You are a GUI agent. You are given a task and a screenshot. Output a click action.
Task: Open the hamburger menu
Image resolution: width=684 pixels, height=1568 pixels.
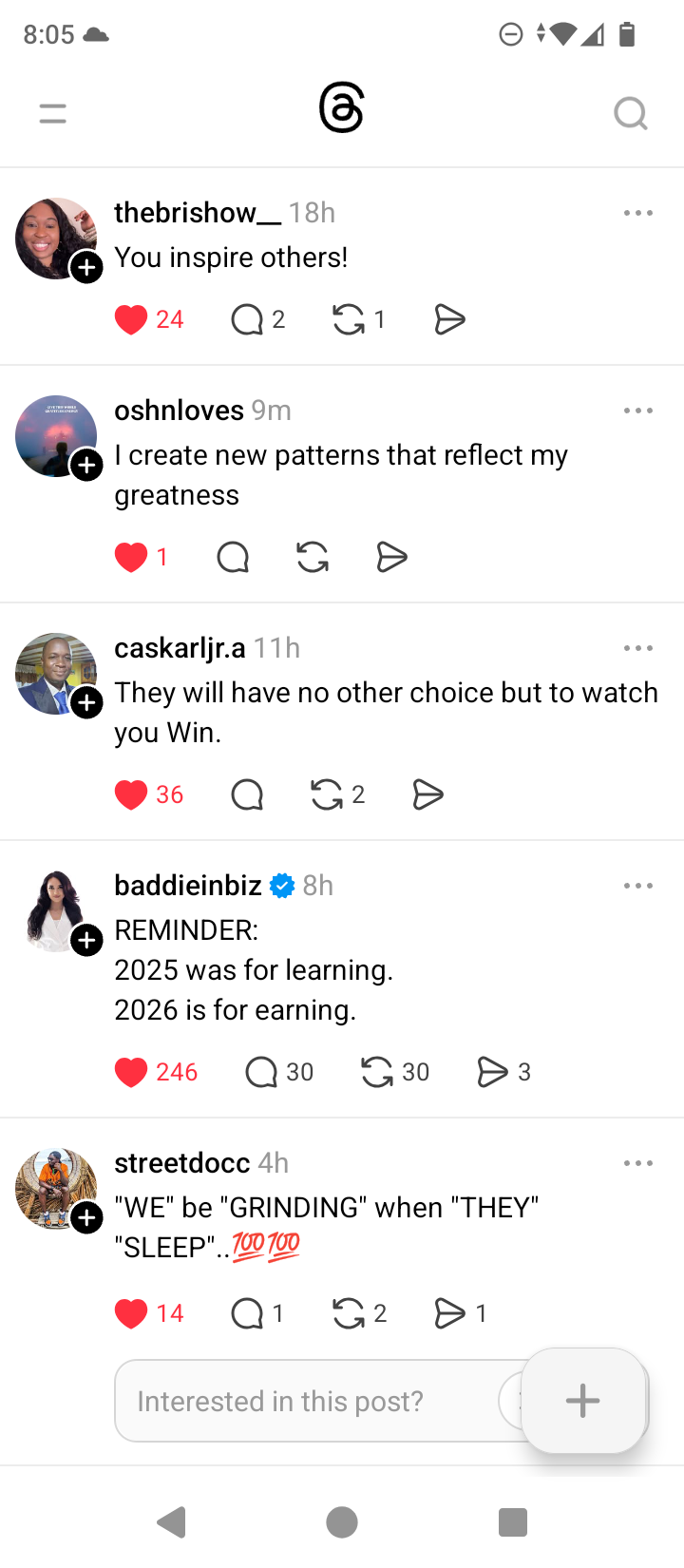point(53,114)
